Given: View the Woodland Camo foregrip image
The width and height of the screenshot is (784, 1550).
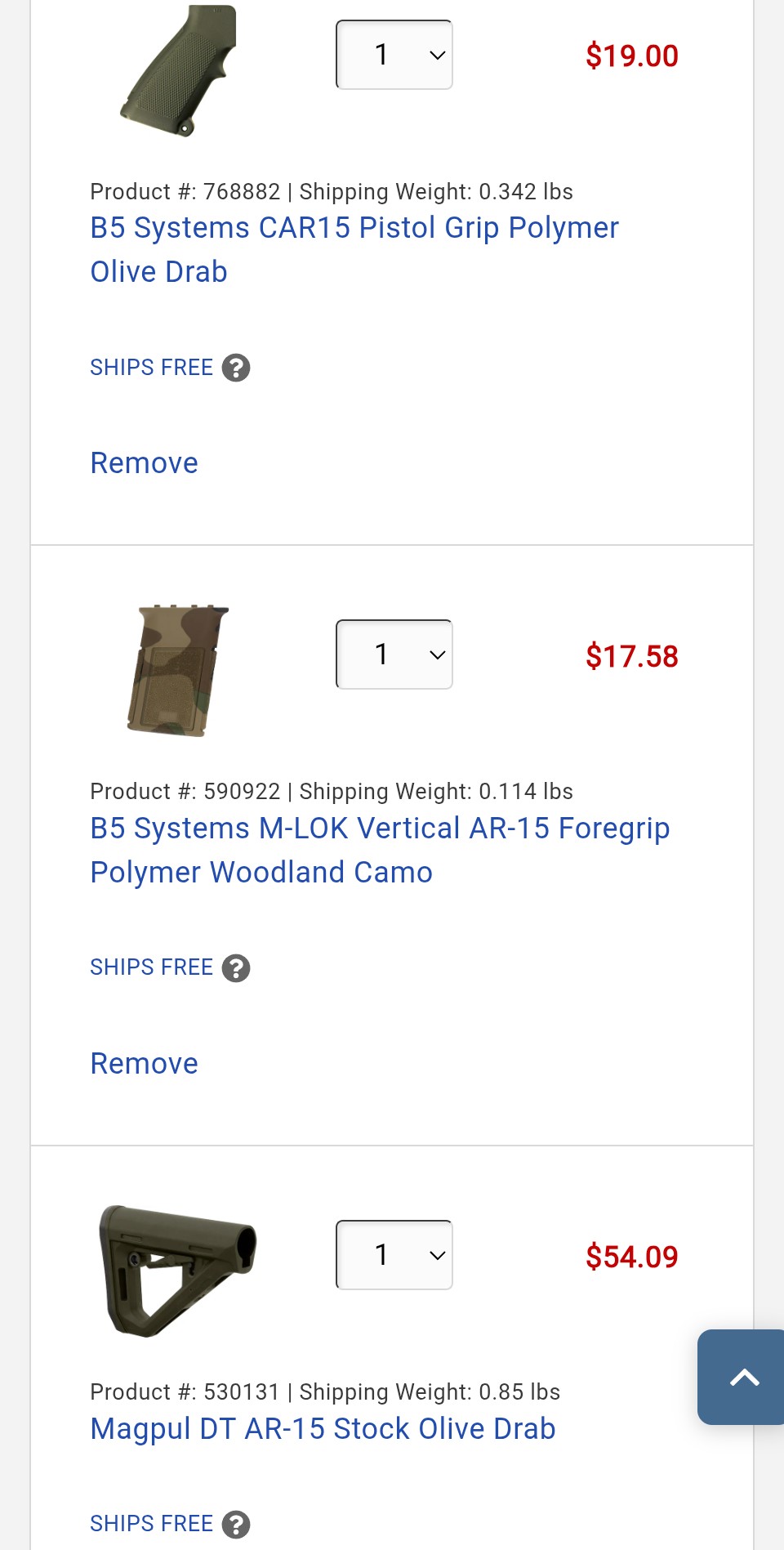Looking at the screenshot, I should (x=178, y=671).
